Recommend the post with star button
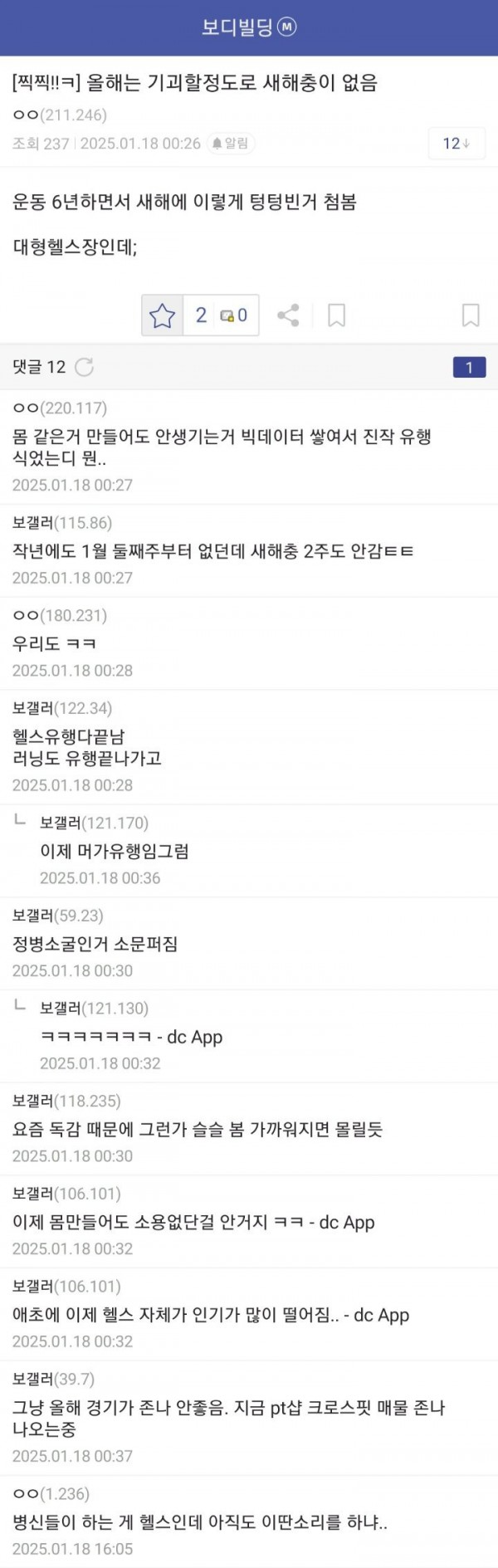 point(163,315)
